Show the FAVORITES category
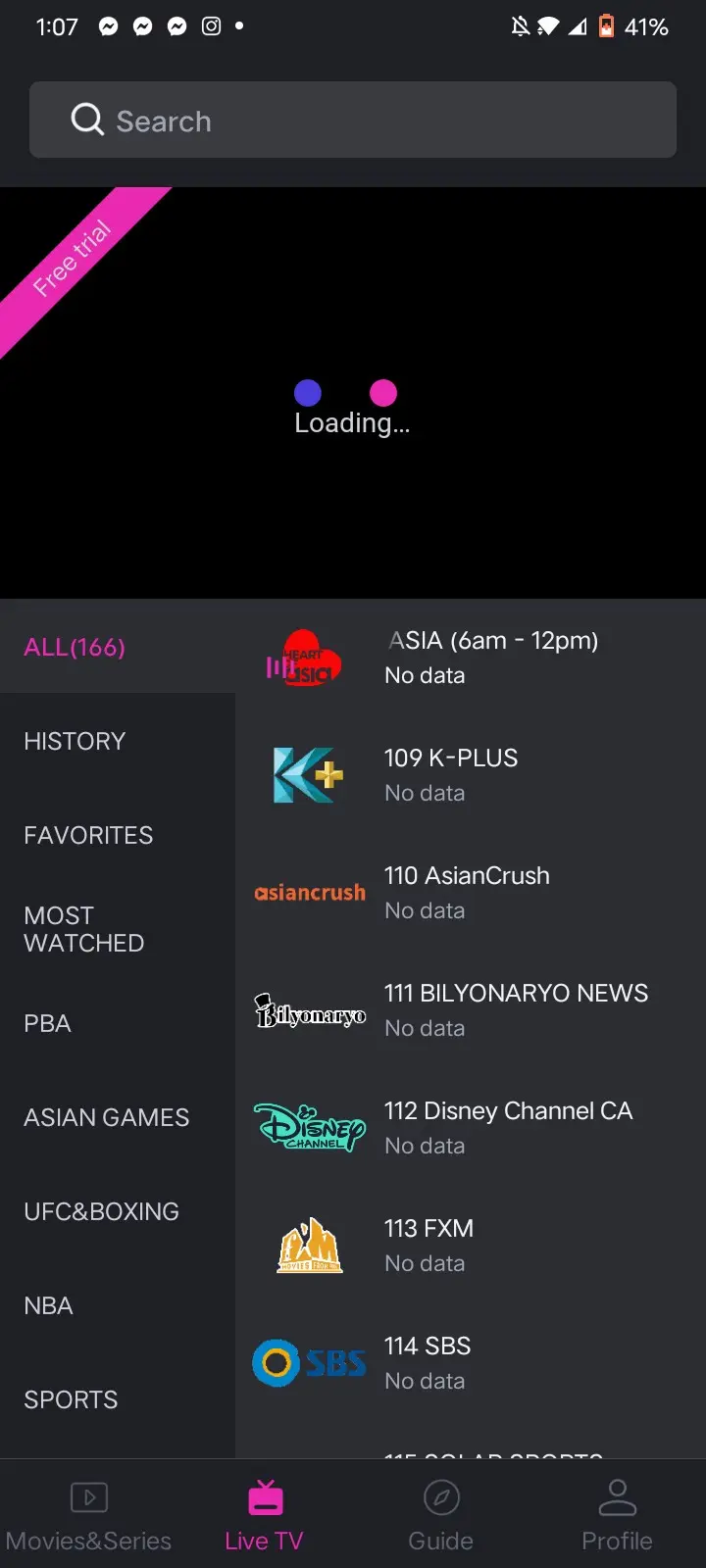This screenshot has width=706, height=1568. 118,835
